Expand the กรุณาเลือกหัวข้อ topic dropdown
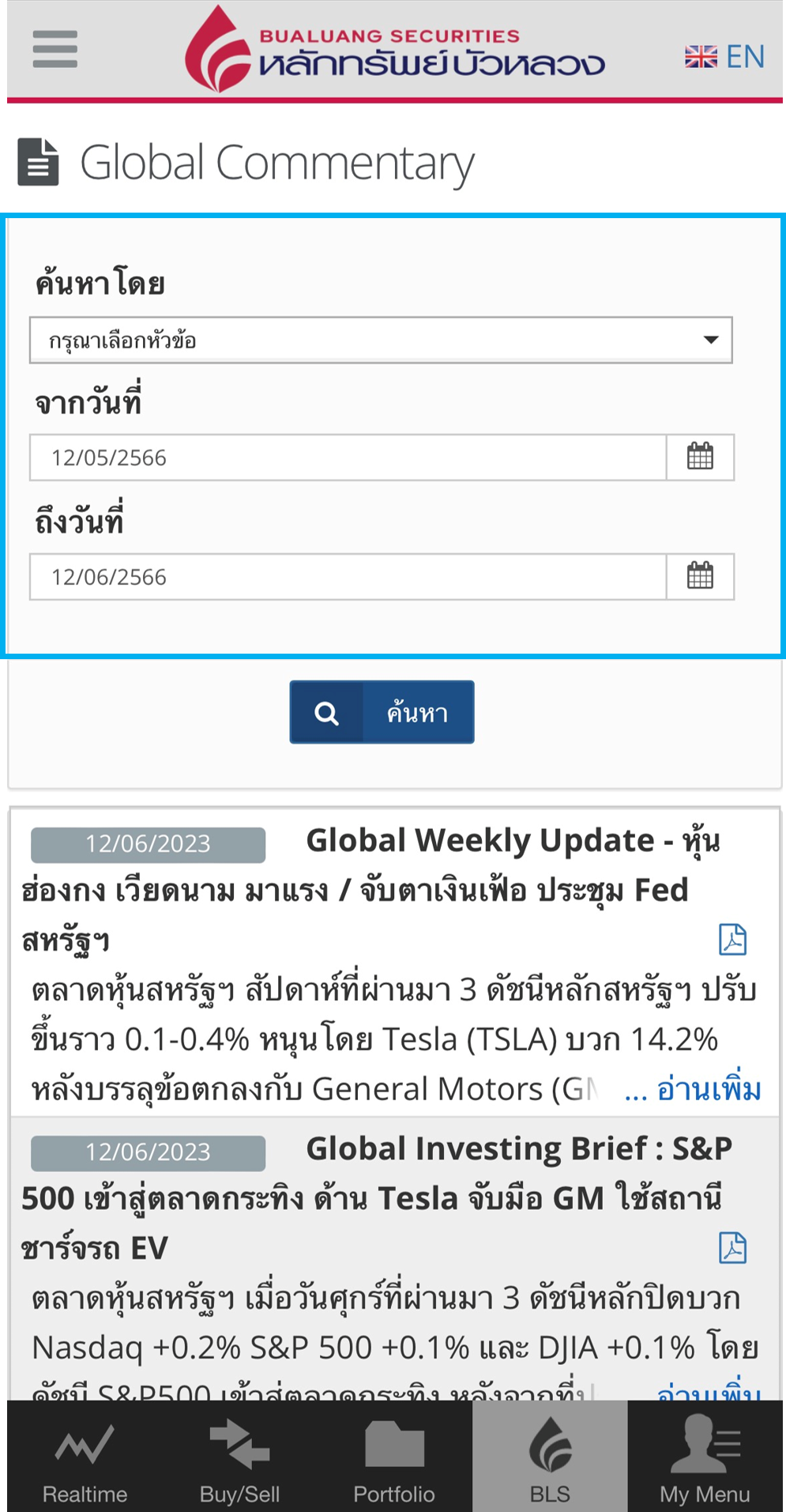The image size is (786, 1512). 381,340
